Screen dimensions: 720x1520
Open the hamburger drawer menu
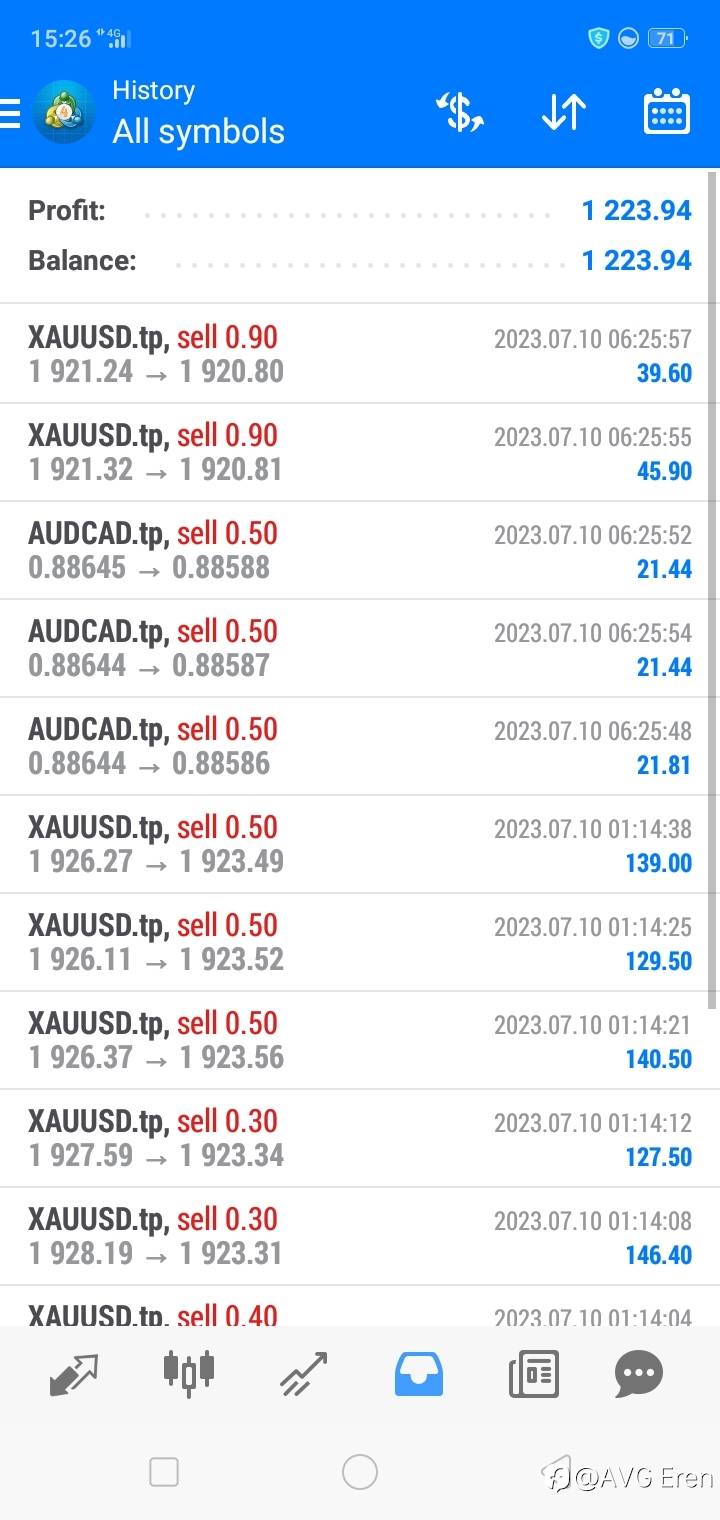tap(10, 113)
